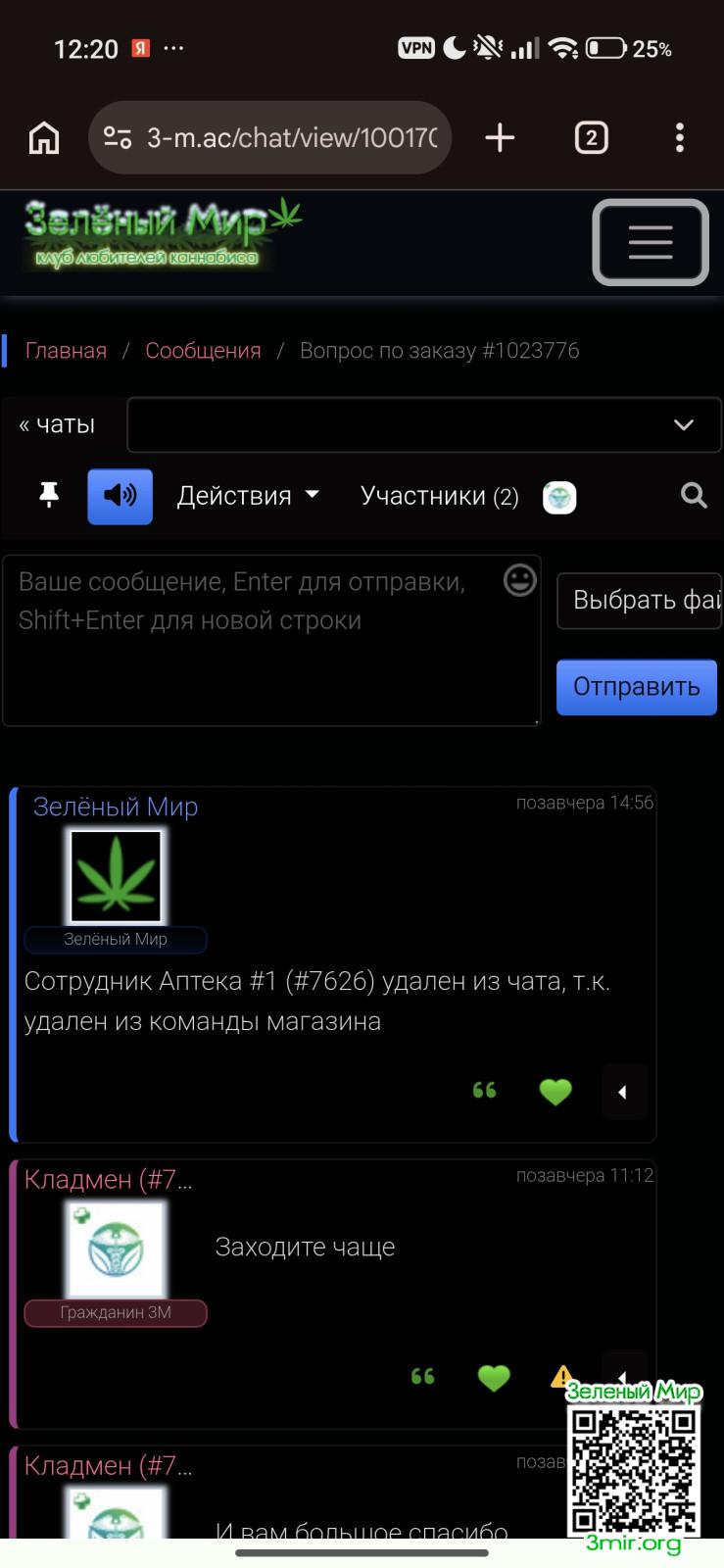The image size is (724, 1568).
Task: Open a new browser tab
Action: pos(500,137)
